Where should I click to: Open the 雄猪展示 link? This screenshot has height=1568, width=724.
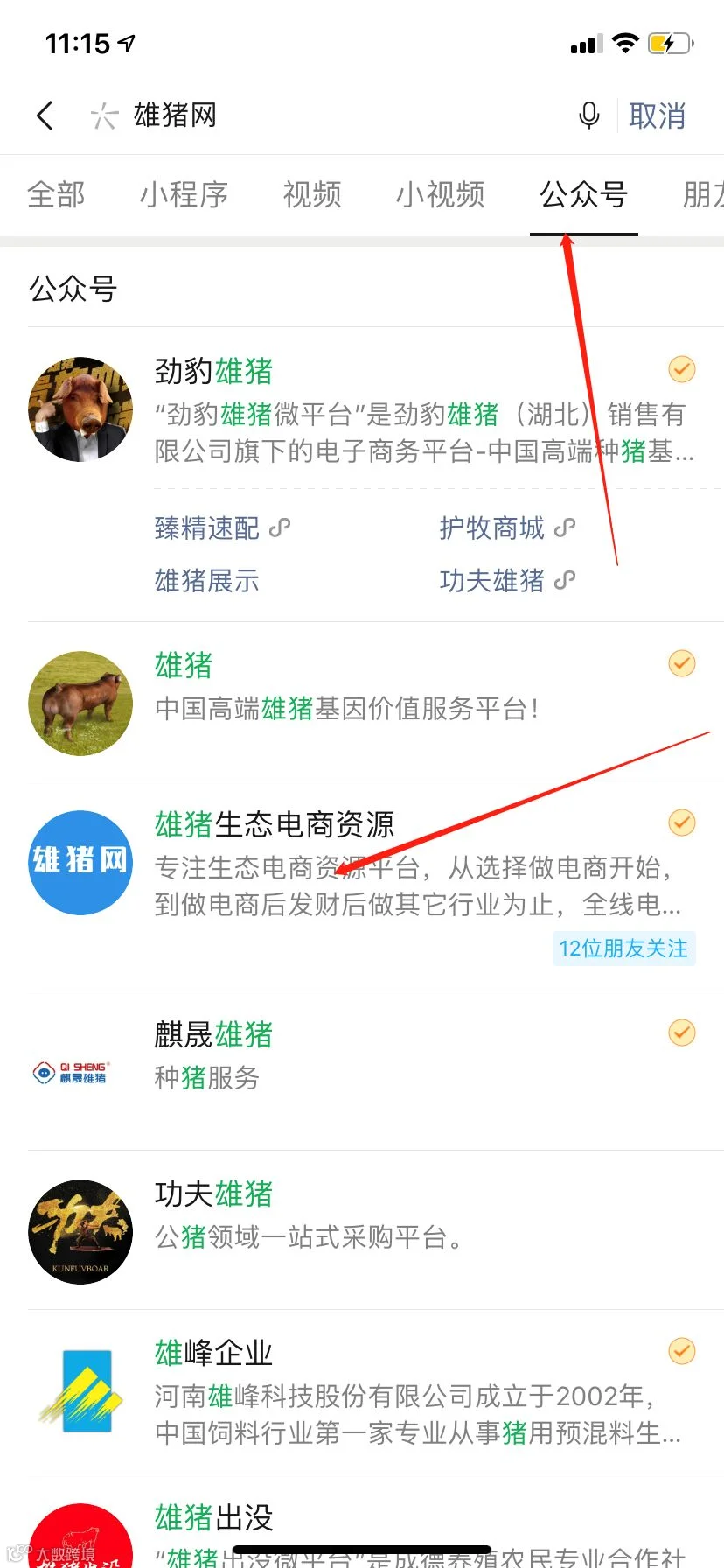pos(207,580)
